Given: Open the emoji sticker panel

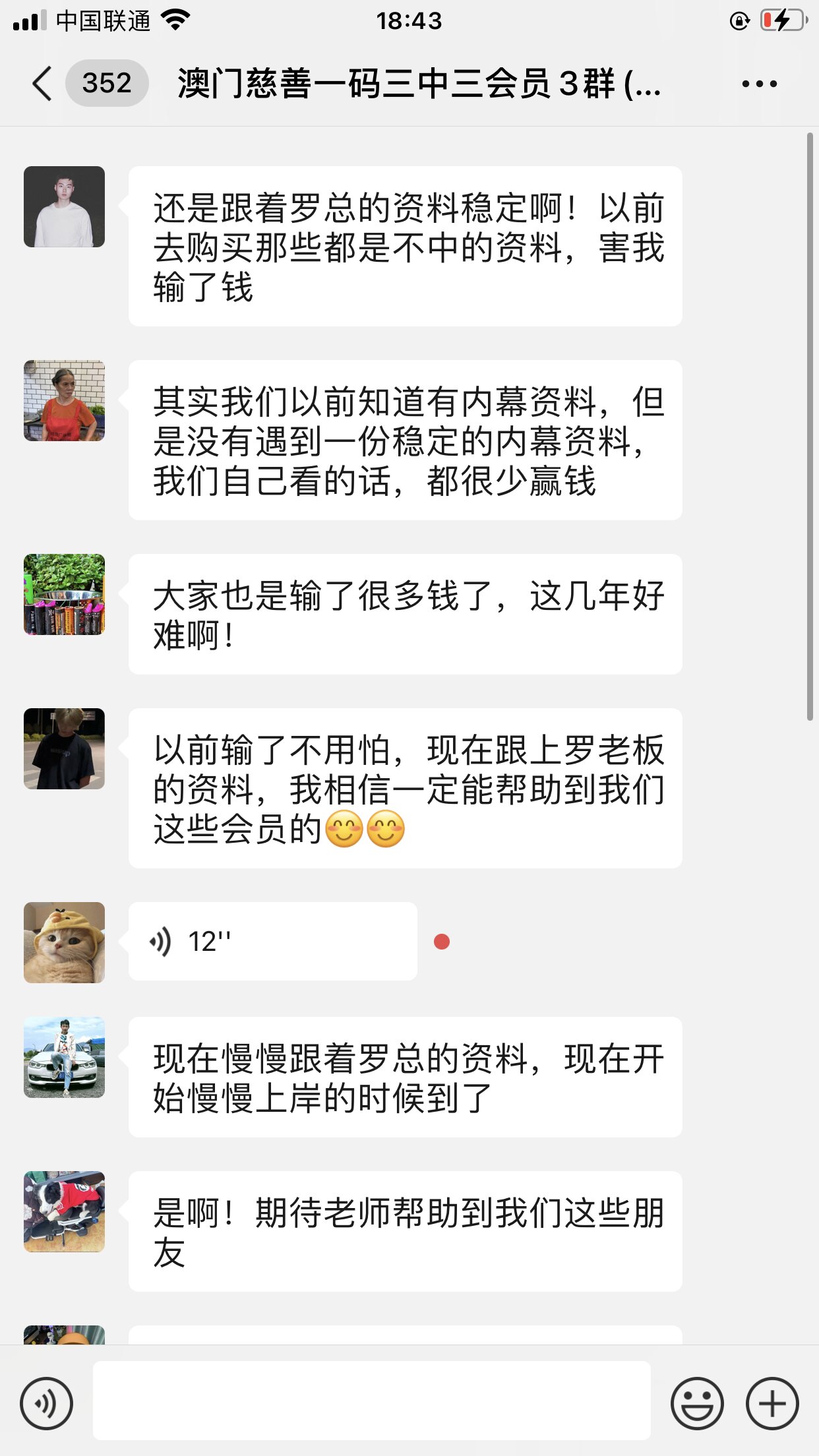Looking at the screenshot, I should 696,1403.
